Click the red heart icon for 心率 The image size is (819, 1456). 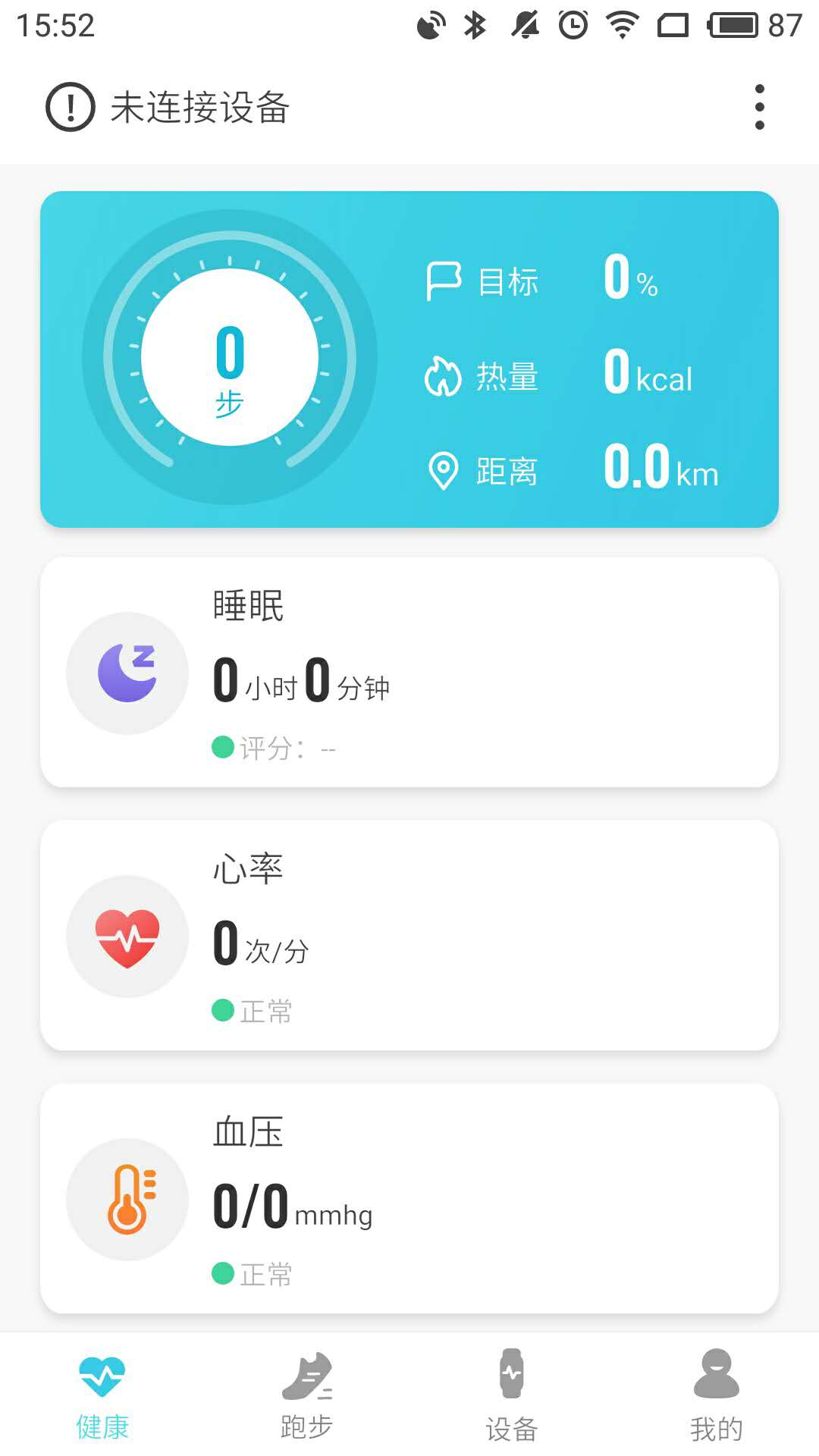127,937
